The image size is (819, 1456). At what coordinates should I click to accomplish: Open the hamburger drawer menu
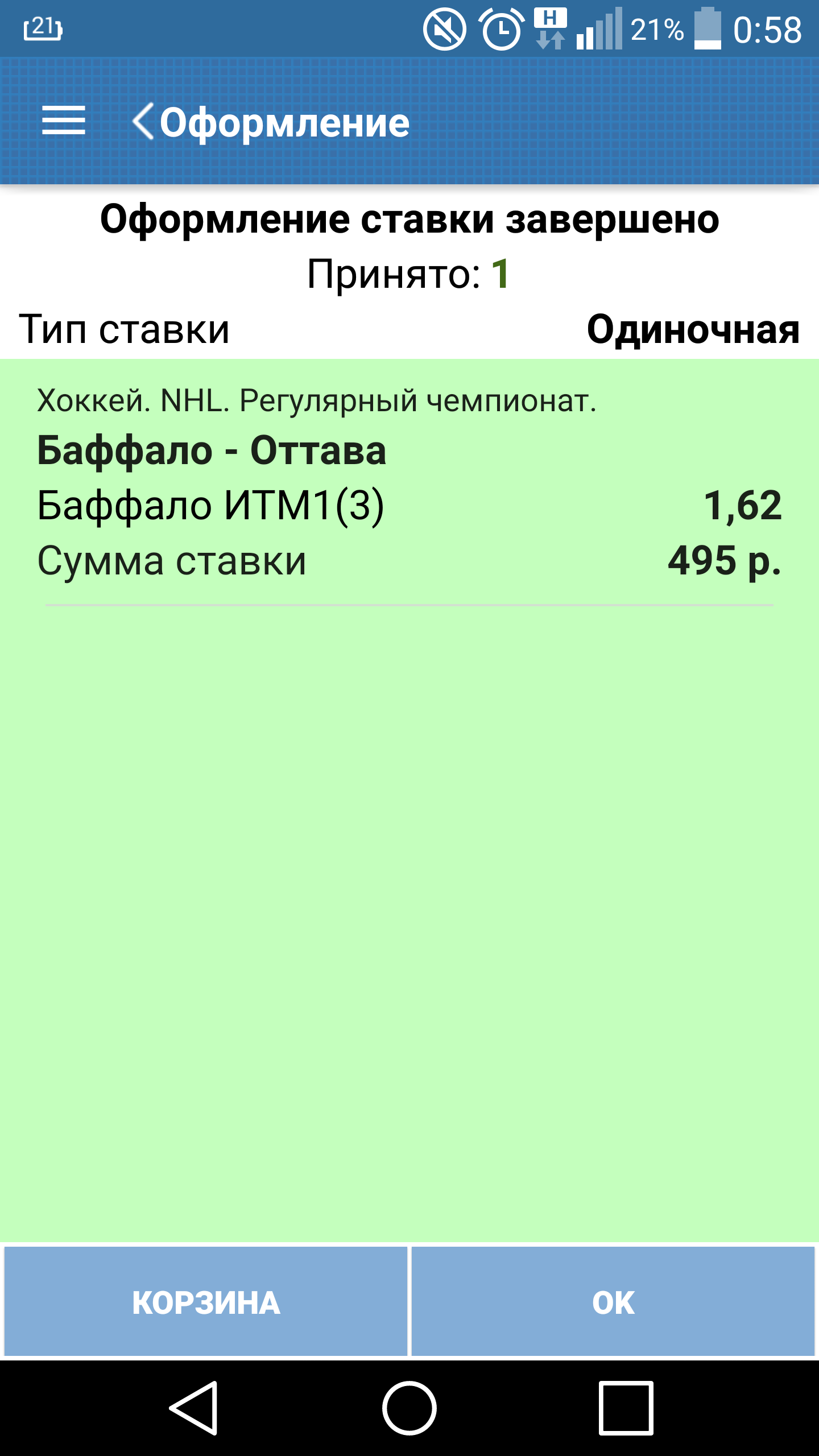pyautogui.click(x=64, y=121)
